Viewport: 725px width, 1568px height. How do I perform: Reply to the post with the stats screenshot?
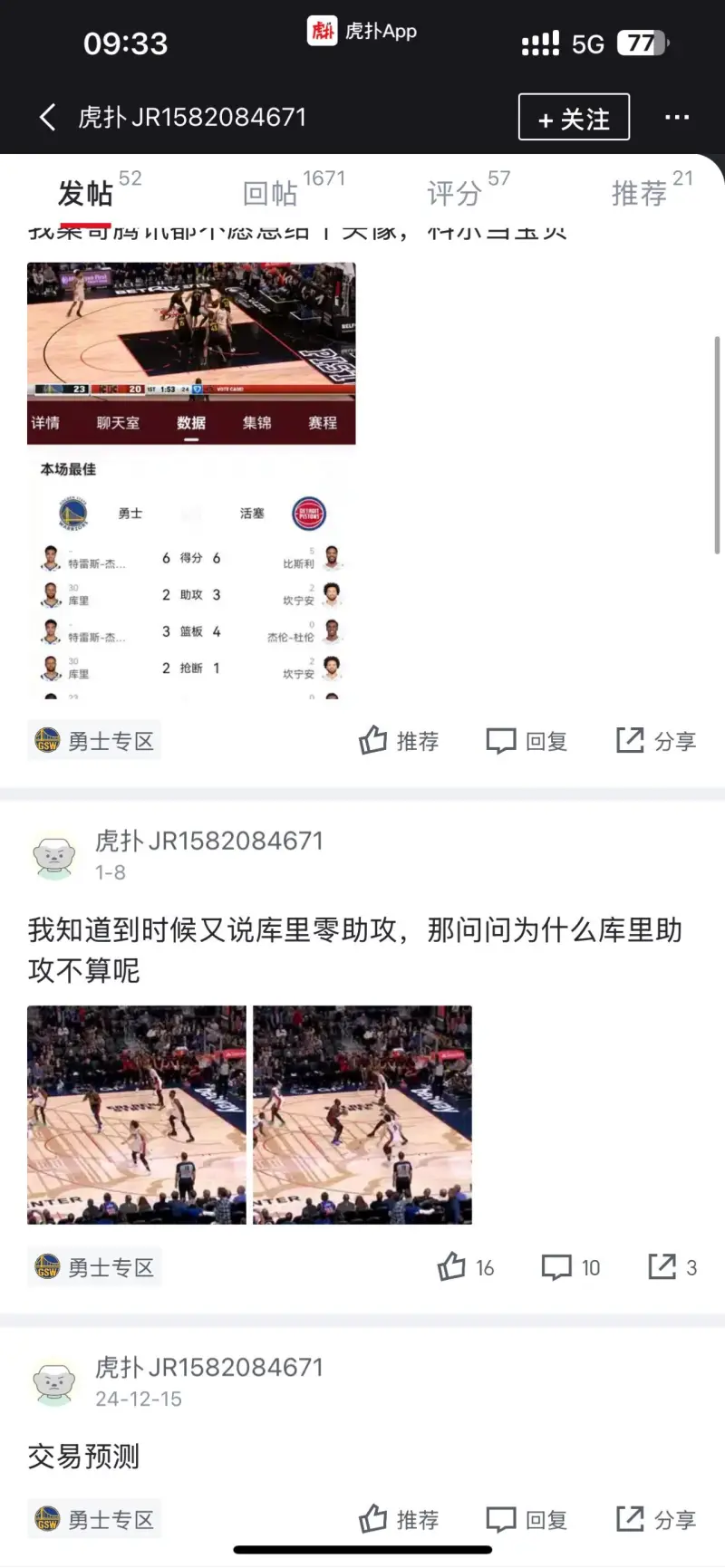click(527, 741)
